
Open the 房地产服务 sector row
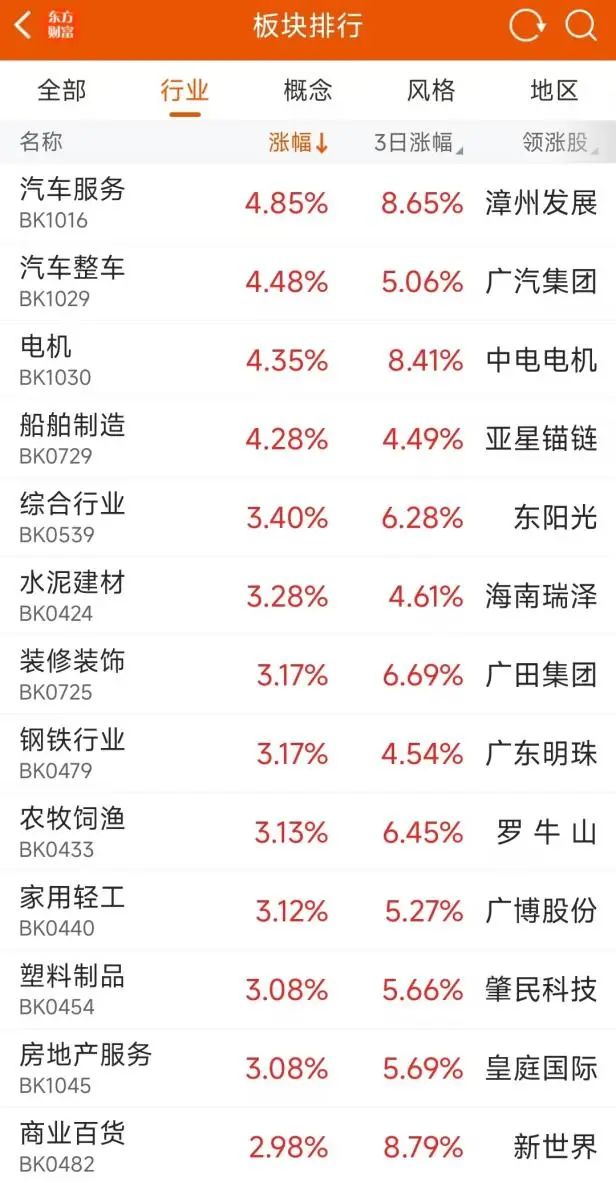pos(308,1069)
